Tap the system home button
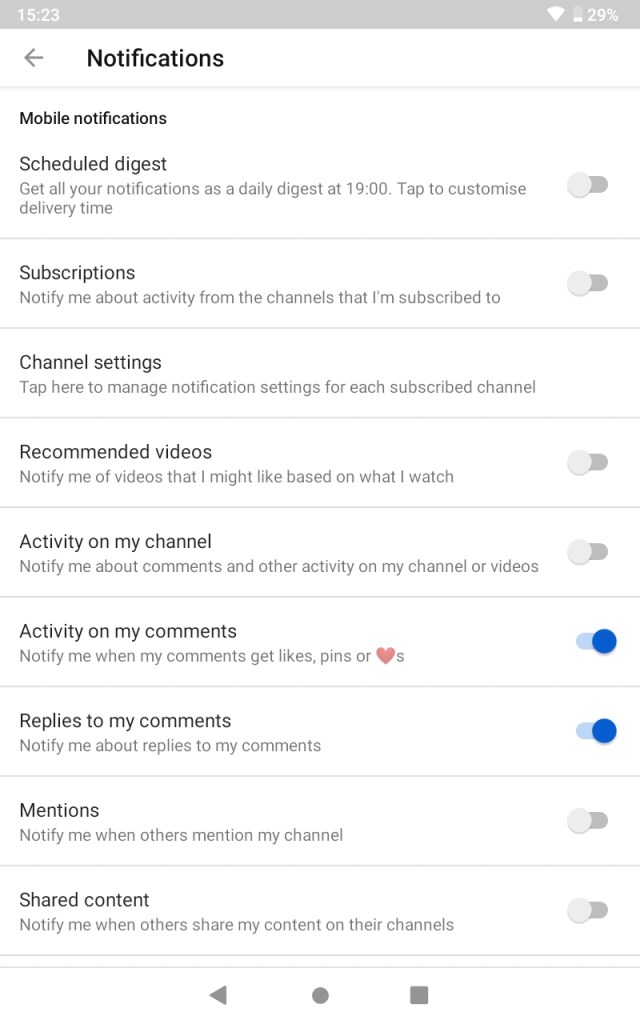 tap(320, 995)
